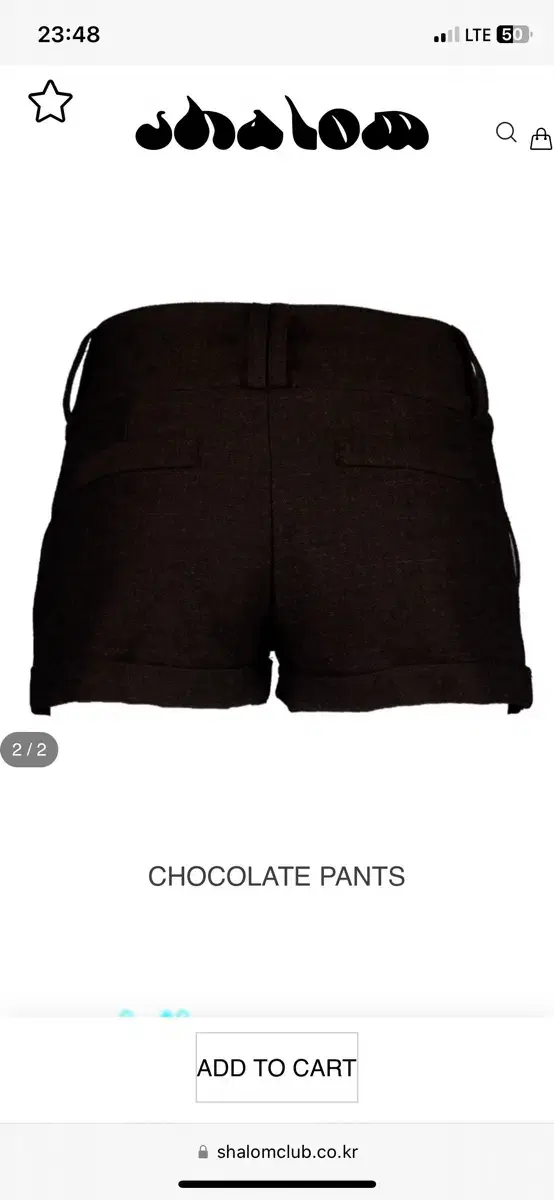Tap the star icon at top left
The width and height of the screenshot is (554, 1200).
click(50, 102)
